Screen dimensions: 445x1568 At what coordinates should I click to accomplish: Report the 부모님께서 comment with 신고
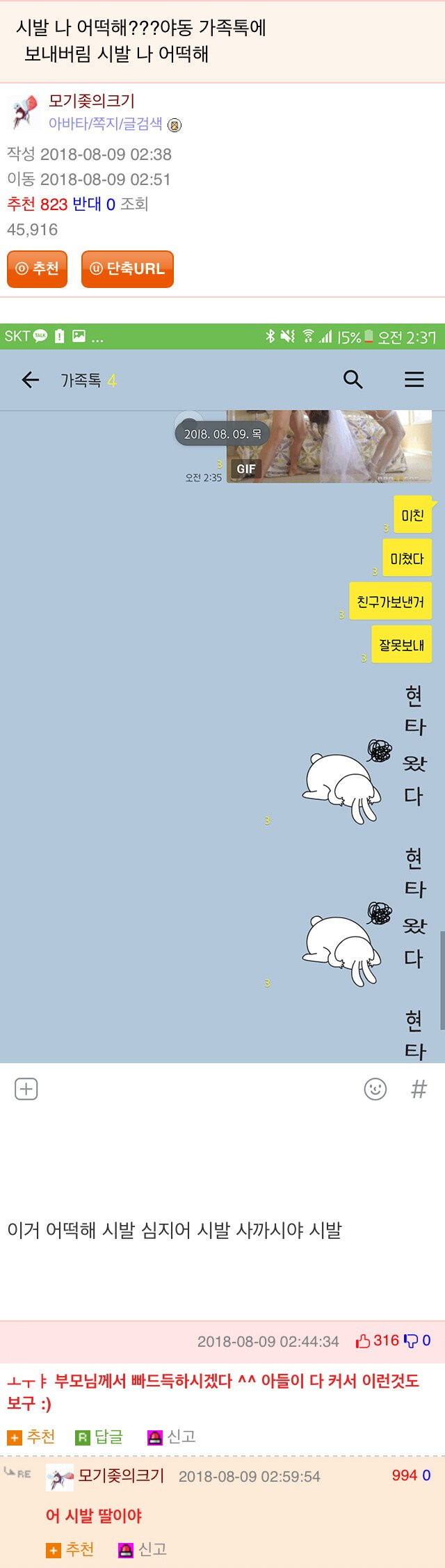tap(172, 1437)
